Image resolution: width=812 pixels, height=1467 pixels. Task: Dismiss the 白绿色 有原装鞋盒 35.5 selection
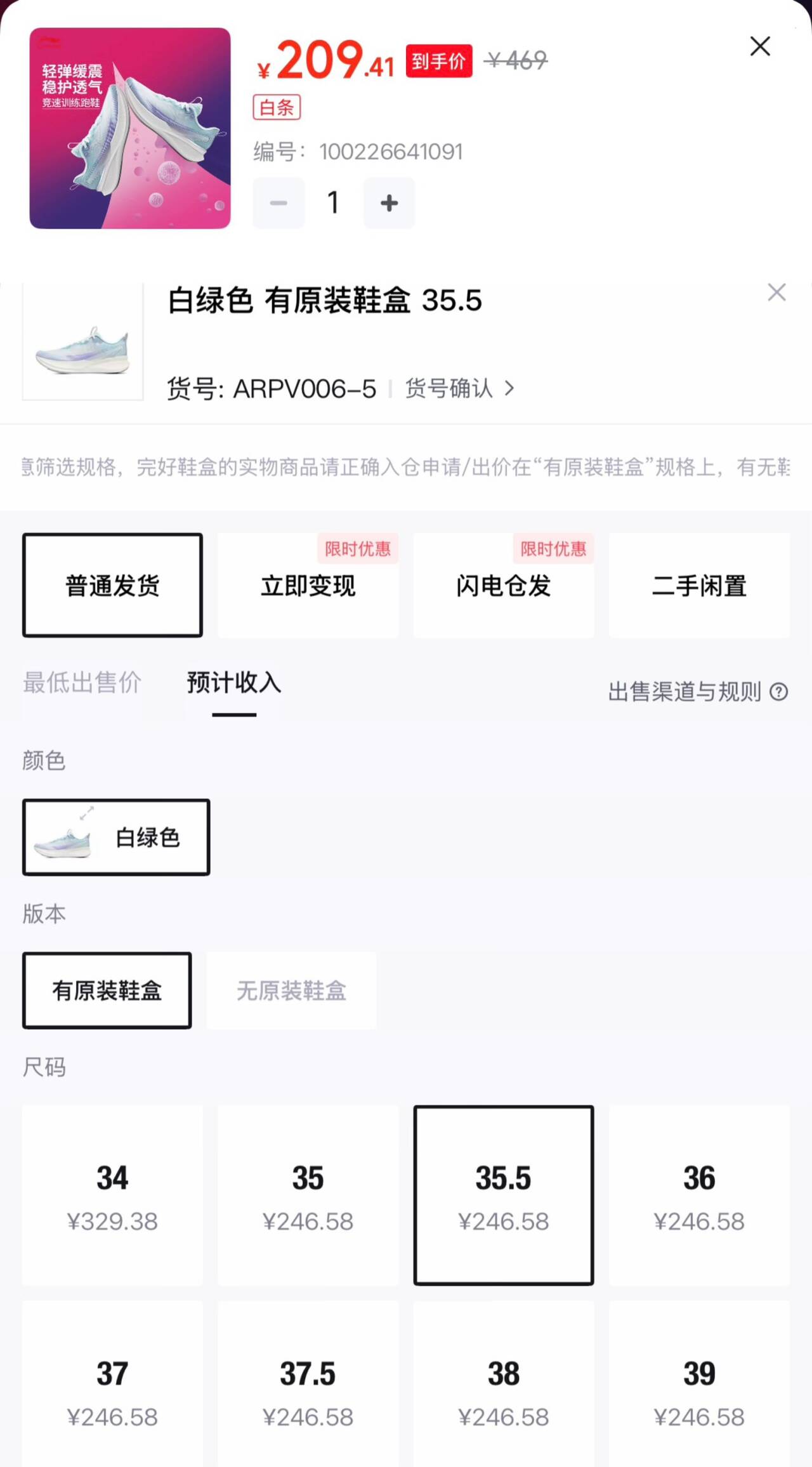point(776,293)
